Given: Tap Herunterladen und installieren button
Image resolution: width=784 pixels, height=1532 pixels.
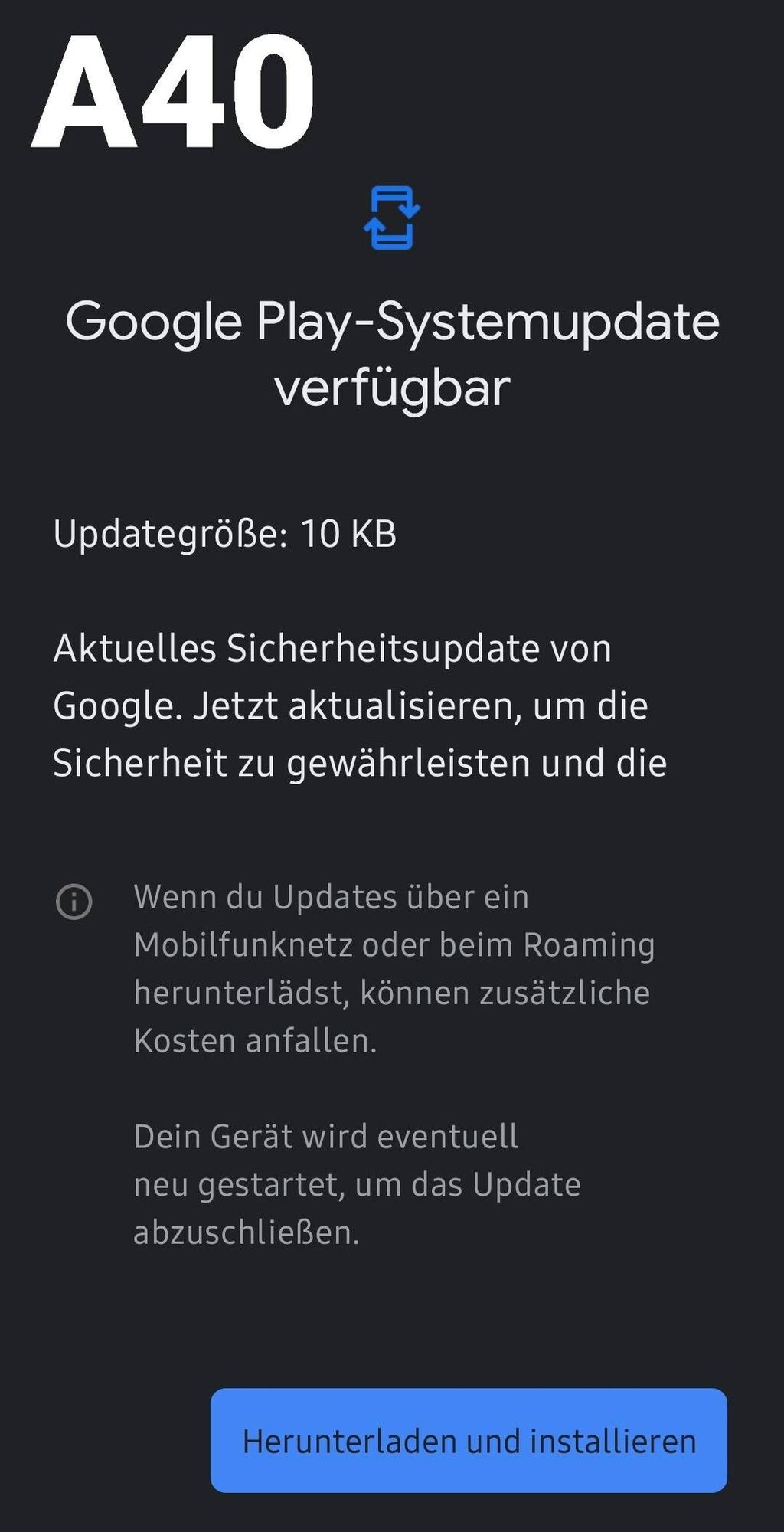Looking at the screenshot, I should tap(469, 1441).
